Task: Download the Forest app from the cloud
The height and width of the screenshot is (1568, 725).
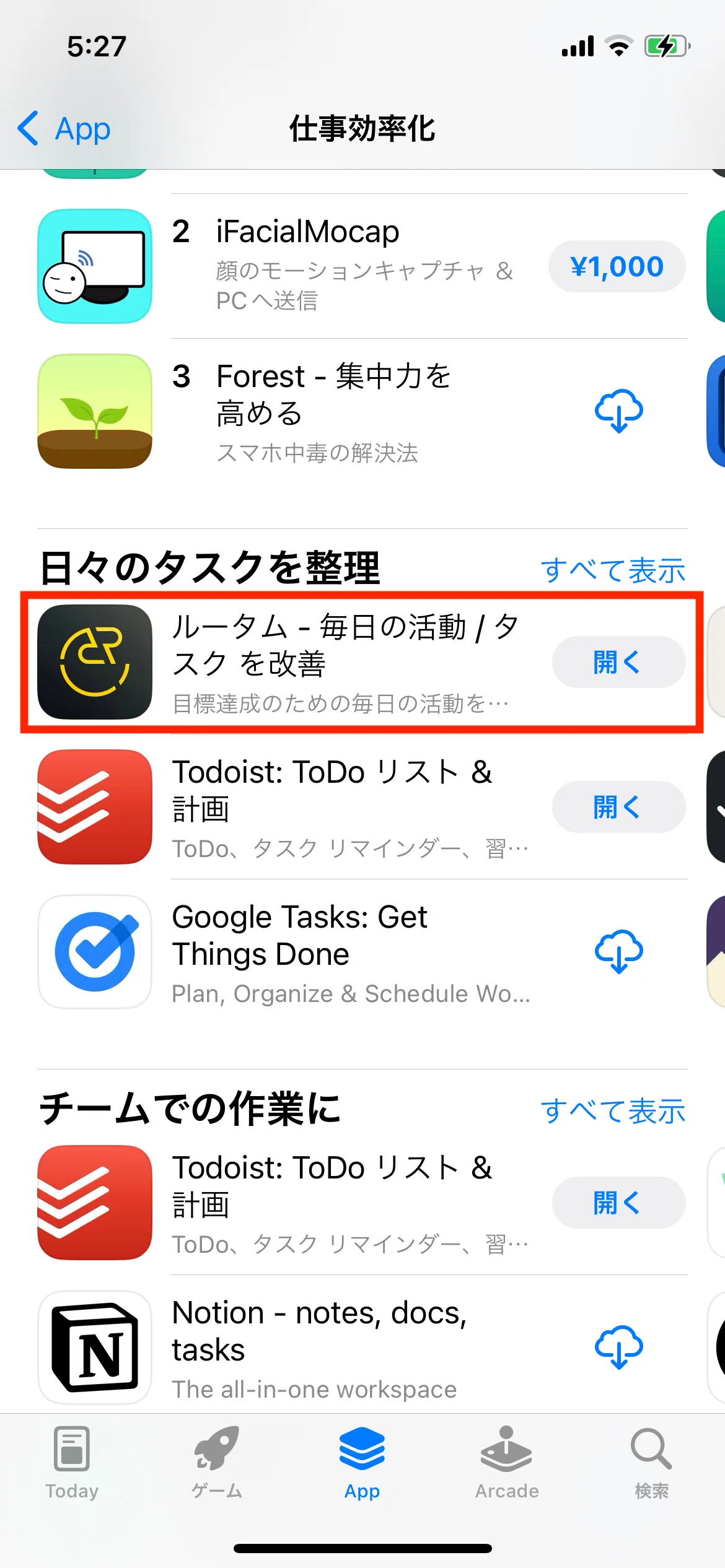Action: [618, 411]
